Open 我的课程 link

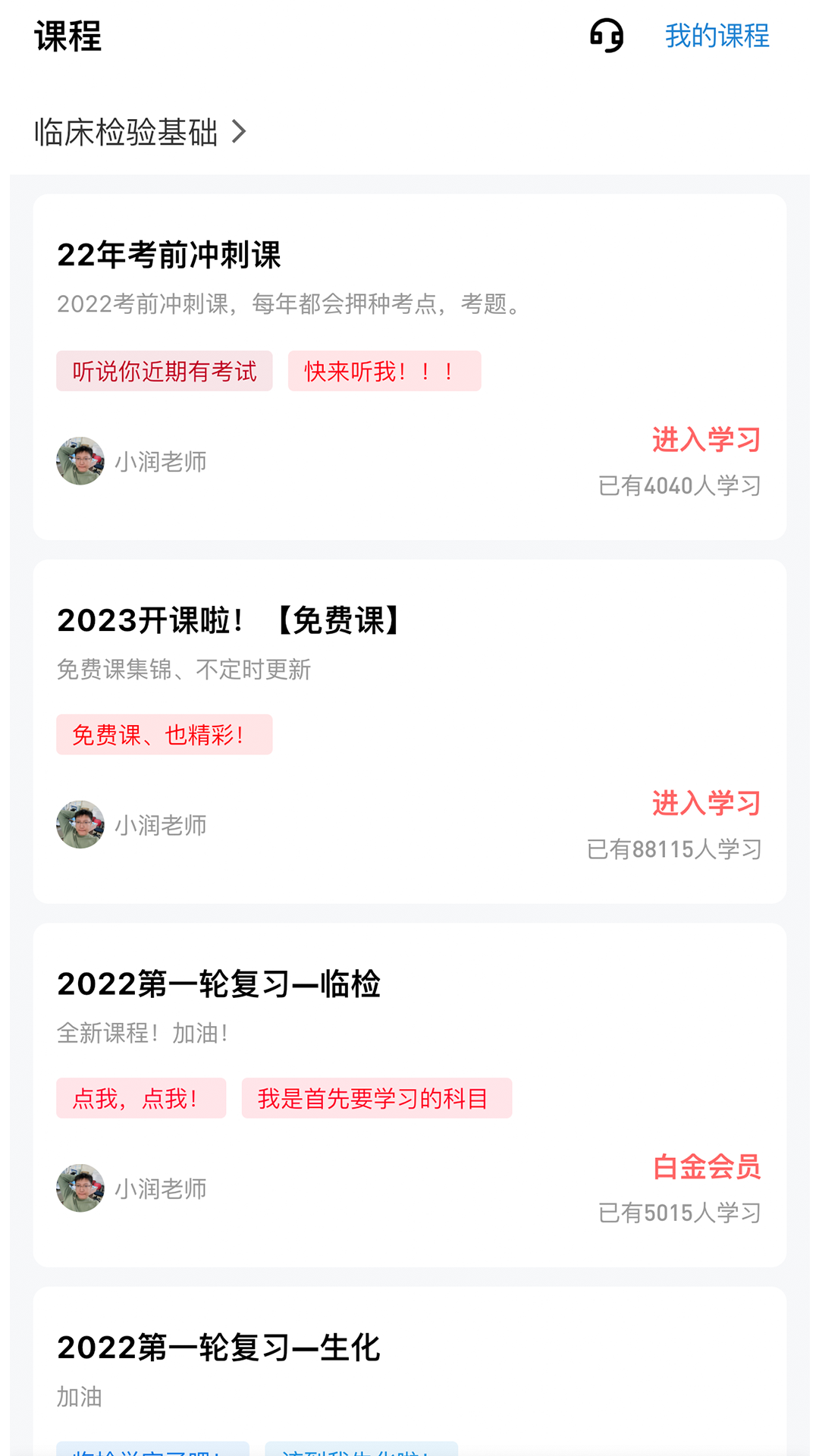coord(717,36)
